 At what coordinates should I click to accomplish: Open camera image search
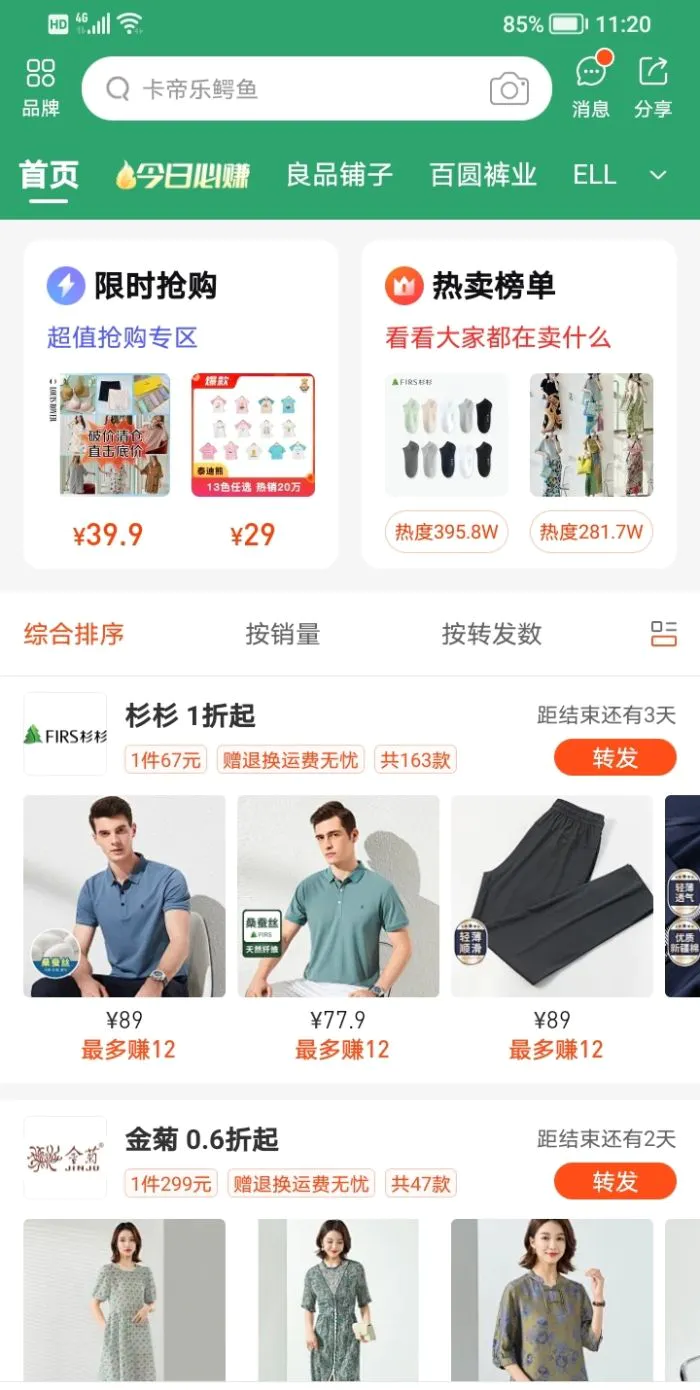(509, 89)
